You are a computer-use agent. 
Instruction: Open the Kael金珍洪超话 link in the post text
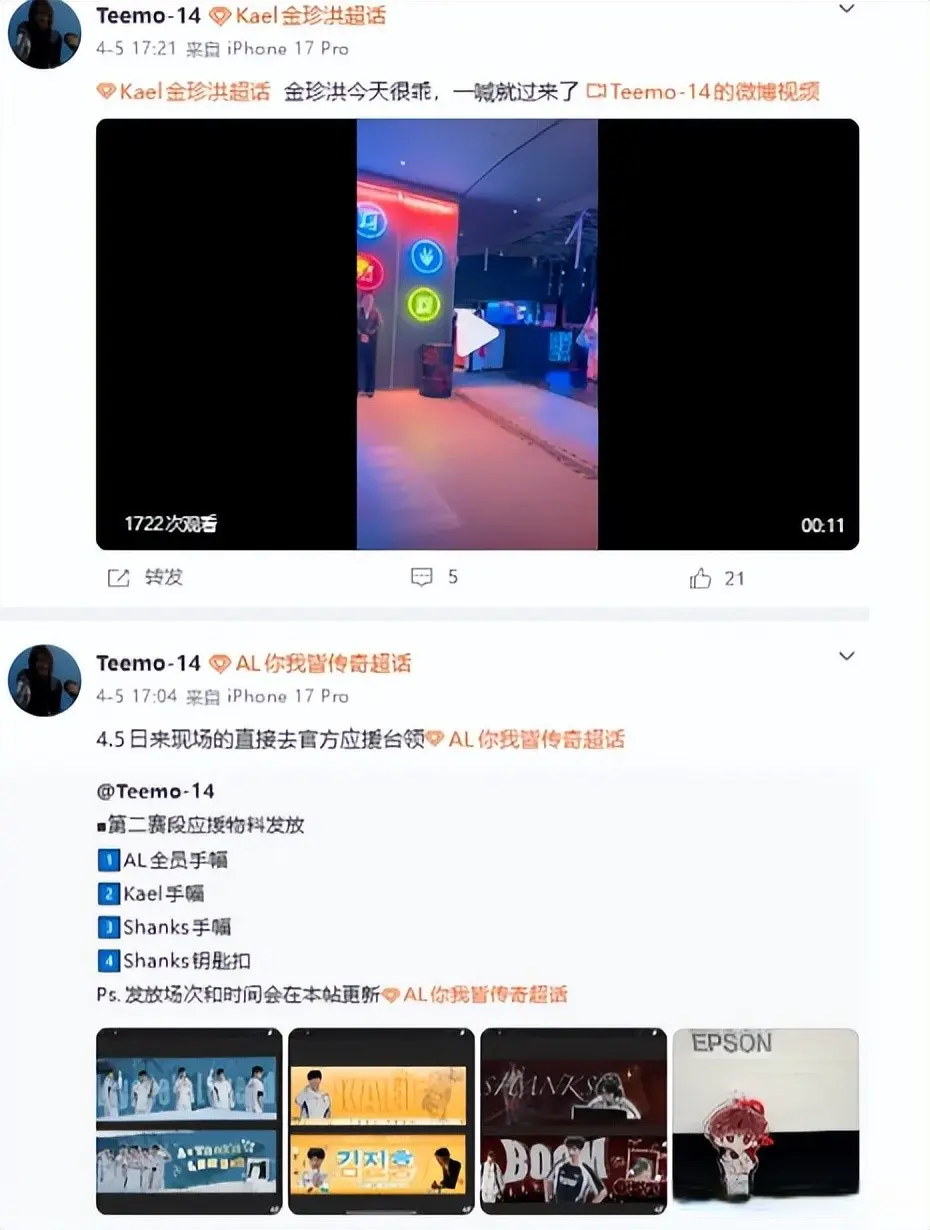point(183,92)
